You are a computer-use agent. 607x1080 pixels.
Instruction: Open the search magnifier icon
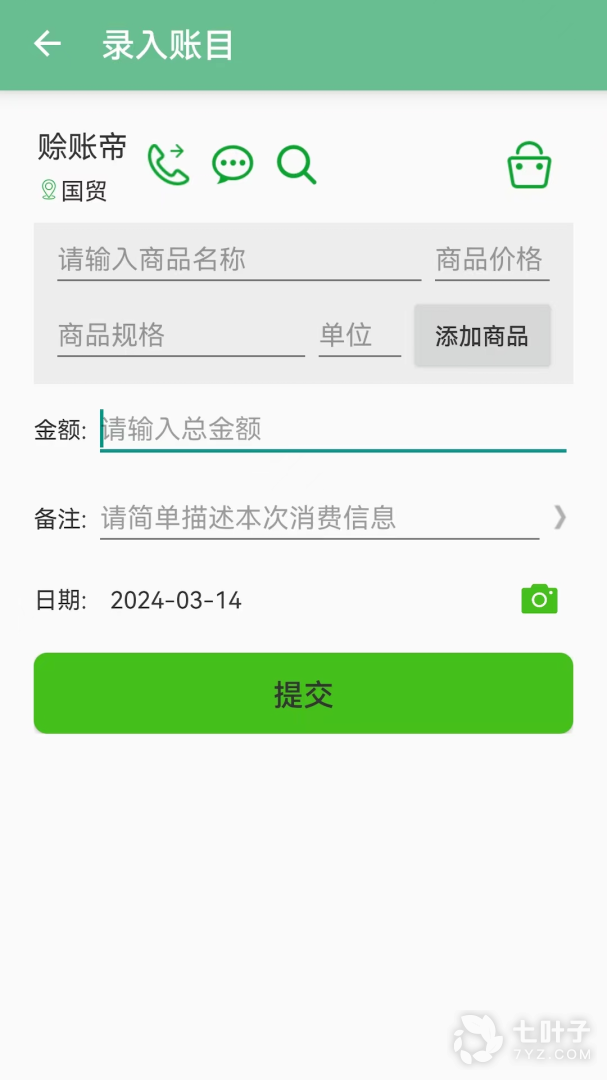(296, 164)
